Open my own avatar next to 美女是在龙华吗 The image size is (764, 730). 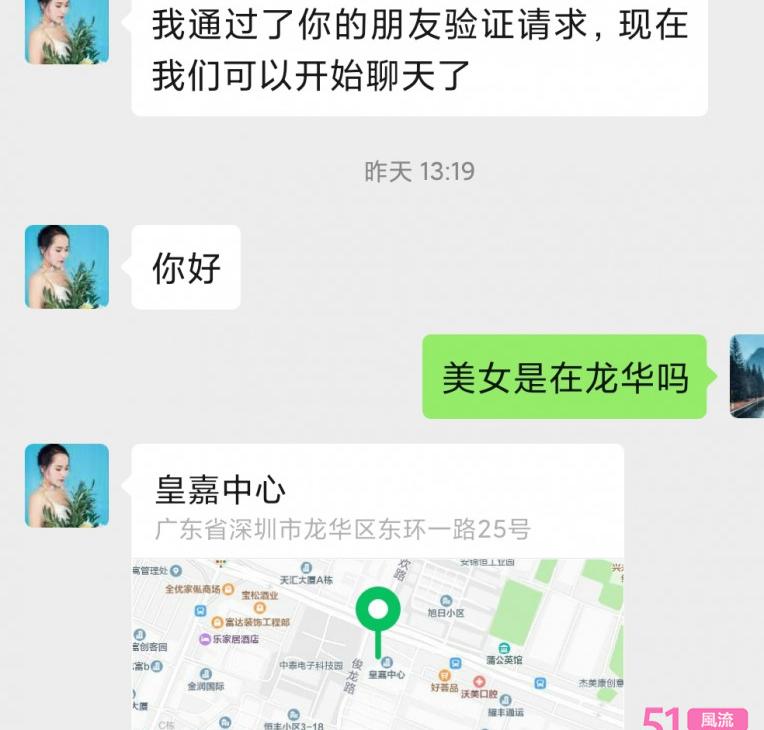pos(747,376)
